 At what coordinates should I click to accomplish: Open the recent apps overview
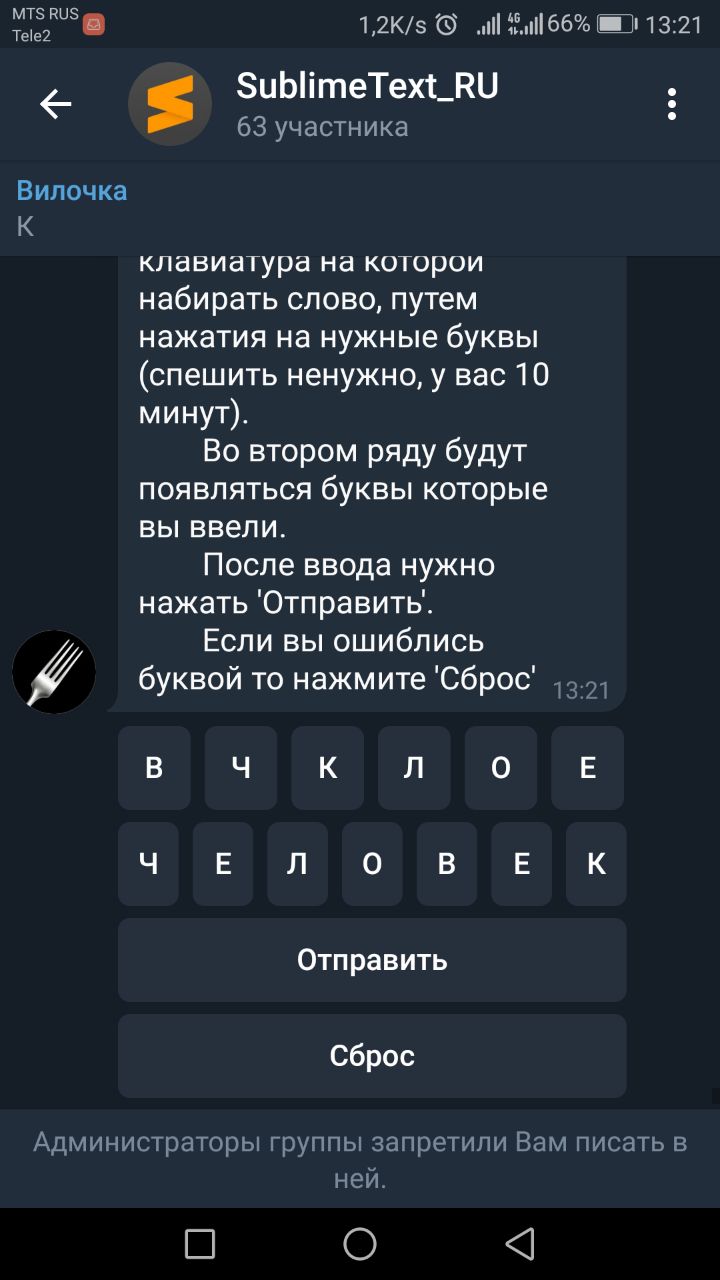pyautogui.click(x=200, y=1244)
